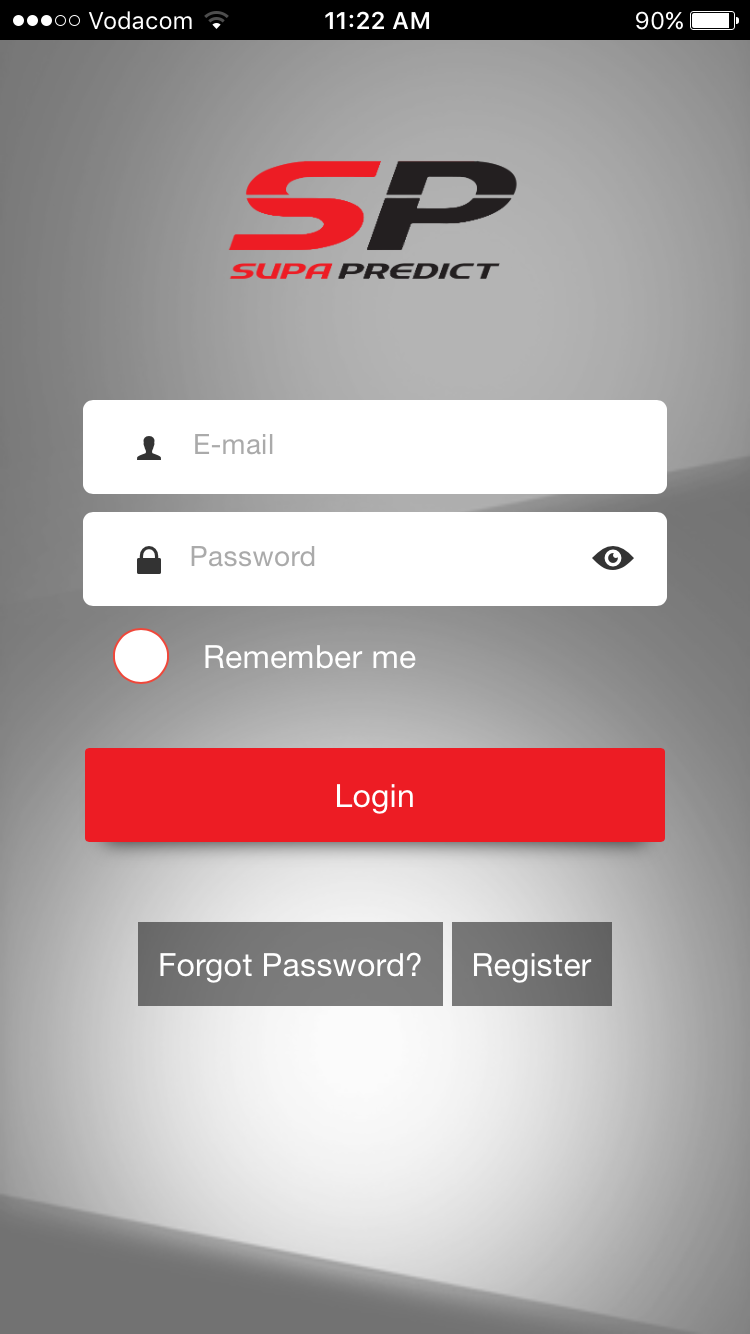This screenshot has height=1334, width=750.
Task: Enable the Remember me option
Action: 141,656
